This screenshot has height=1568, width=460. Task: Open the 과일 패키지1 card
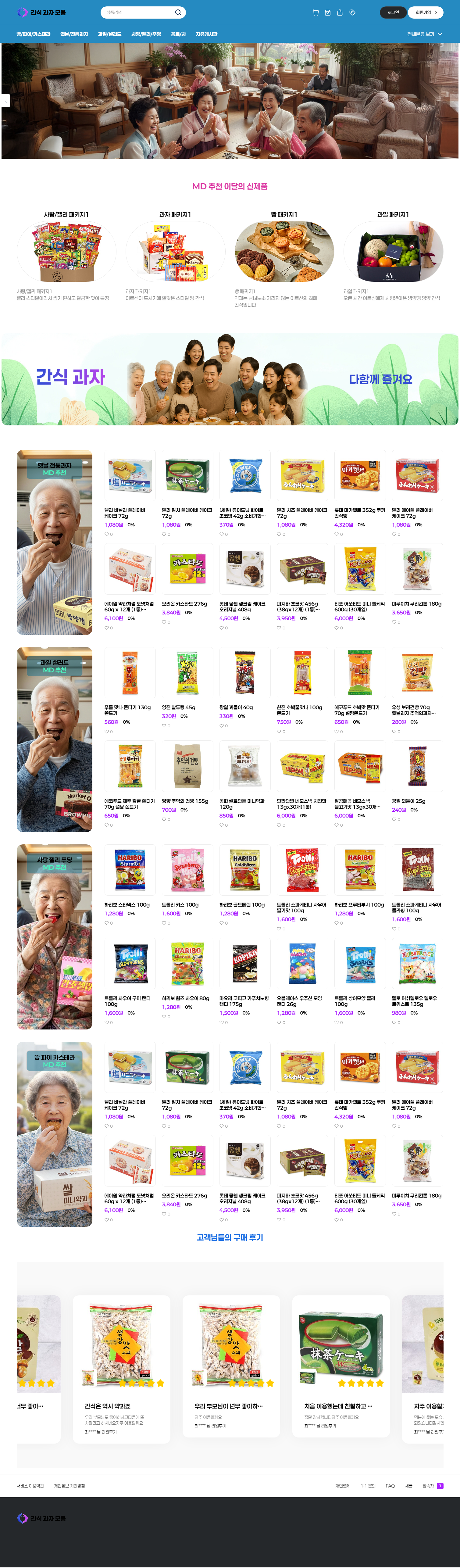(393, 251)
